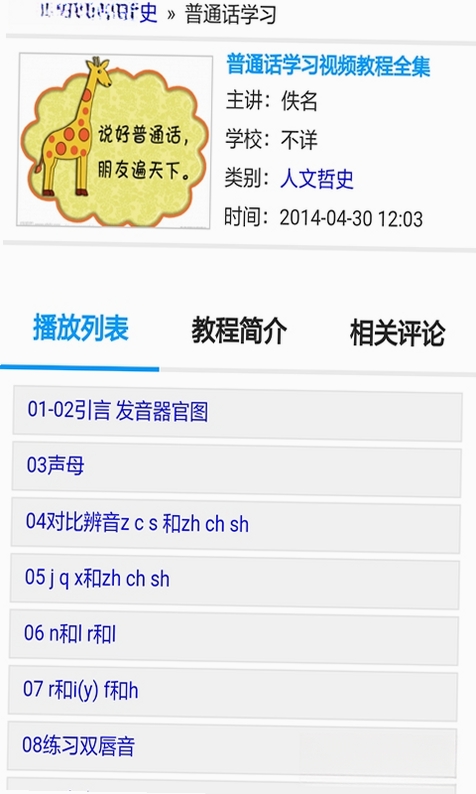This screenshot has height=794, width=476.
Task: Open lesson 07 r和i(y) f和h
Action: tap(233, 693)
